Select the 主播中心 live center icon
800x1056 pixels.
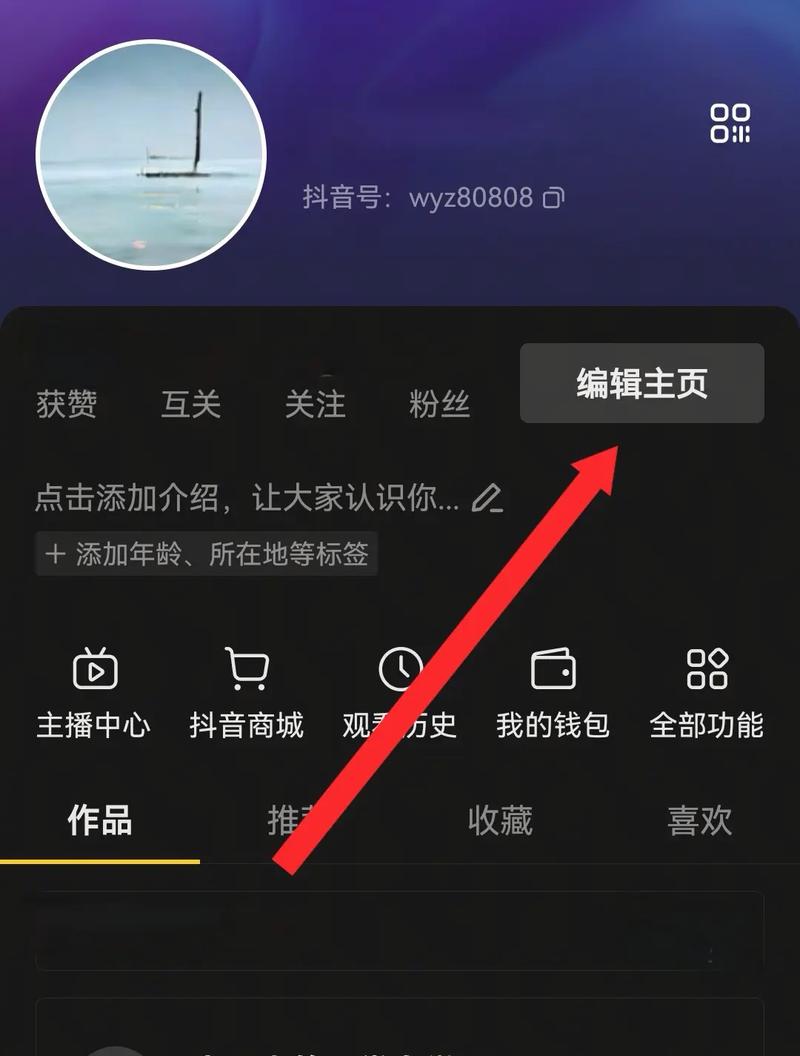point(94,670)
